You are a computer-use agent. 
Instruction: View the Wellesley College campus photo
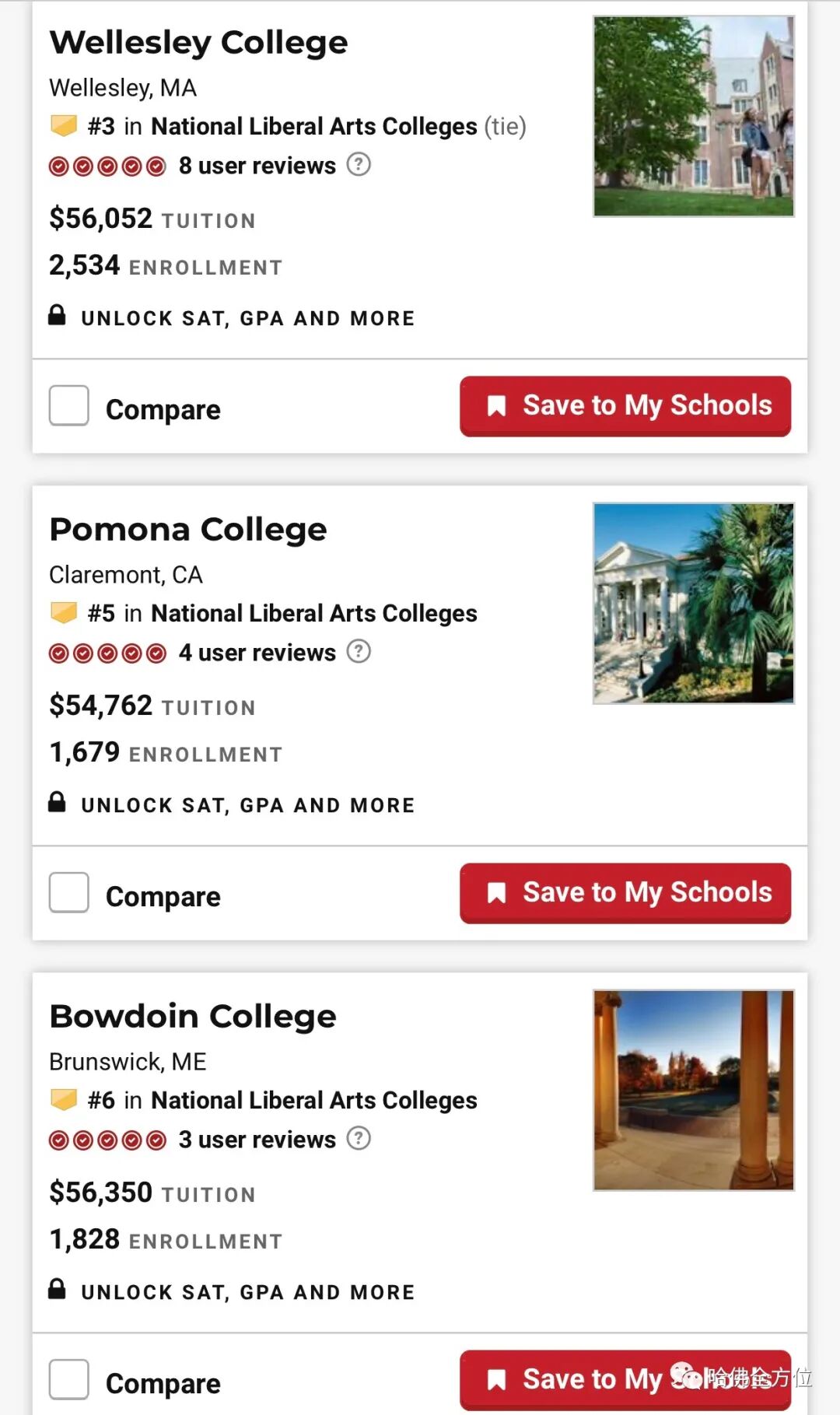pos(693,117)
